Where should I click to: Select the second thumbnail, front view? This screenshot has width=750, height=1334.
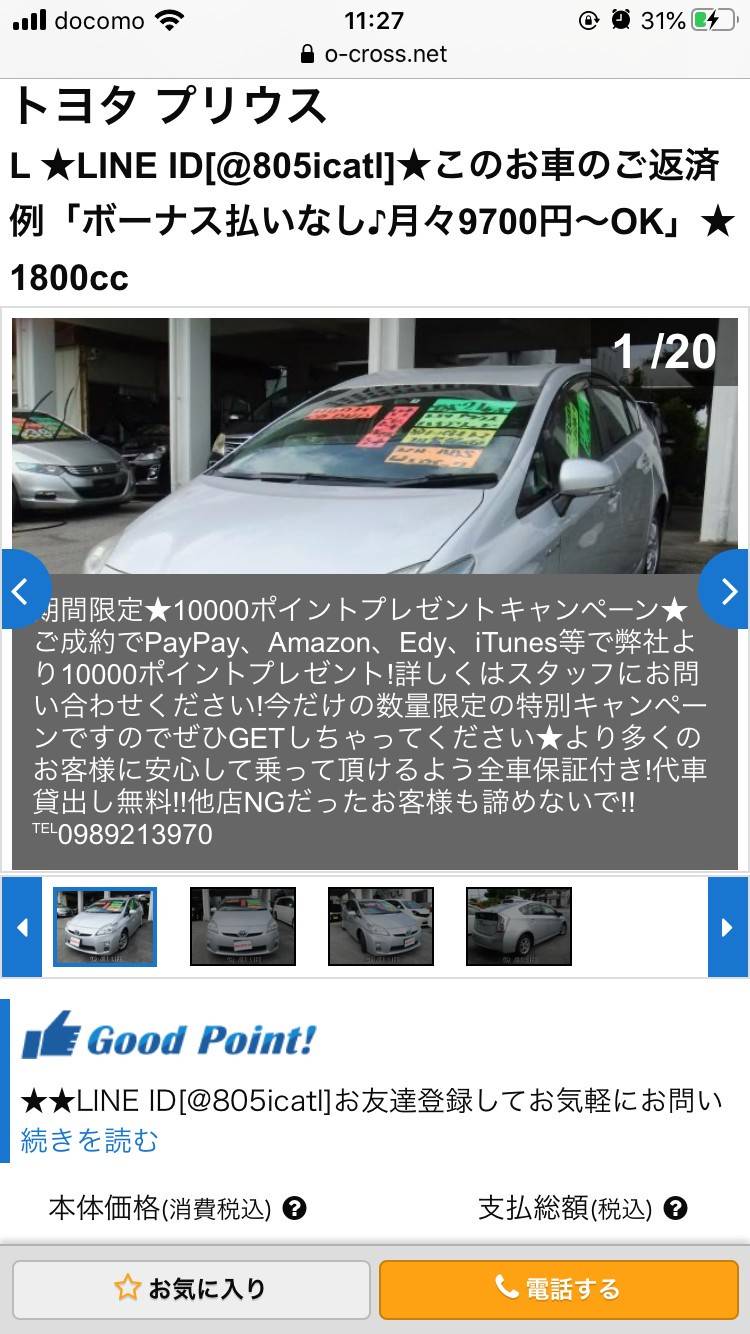click(x=243, y=927)
